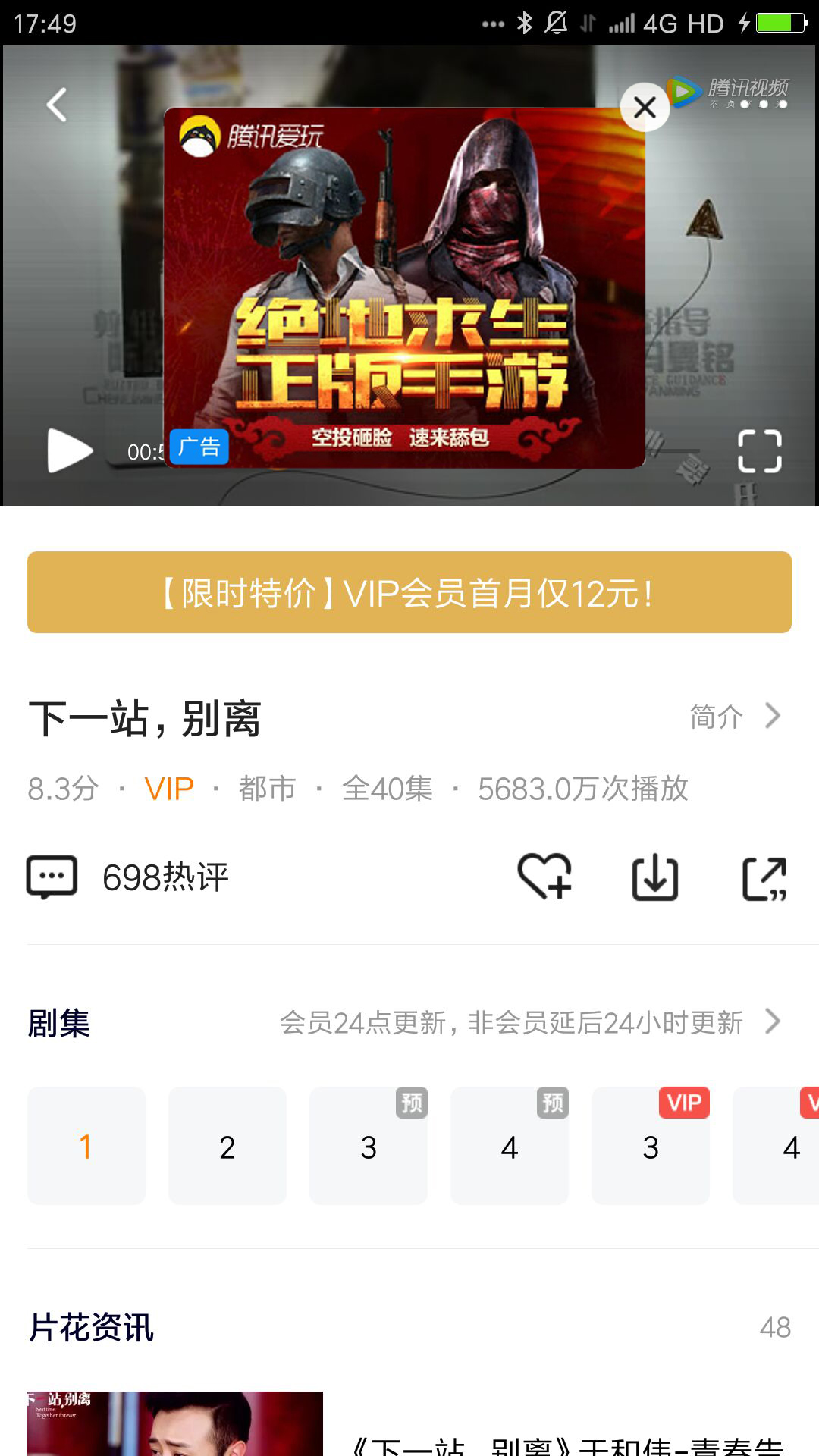Select preview episode 3 marked 预
The image size is (819, 1456).
click(x=369, y=1146)
